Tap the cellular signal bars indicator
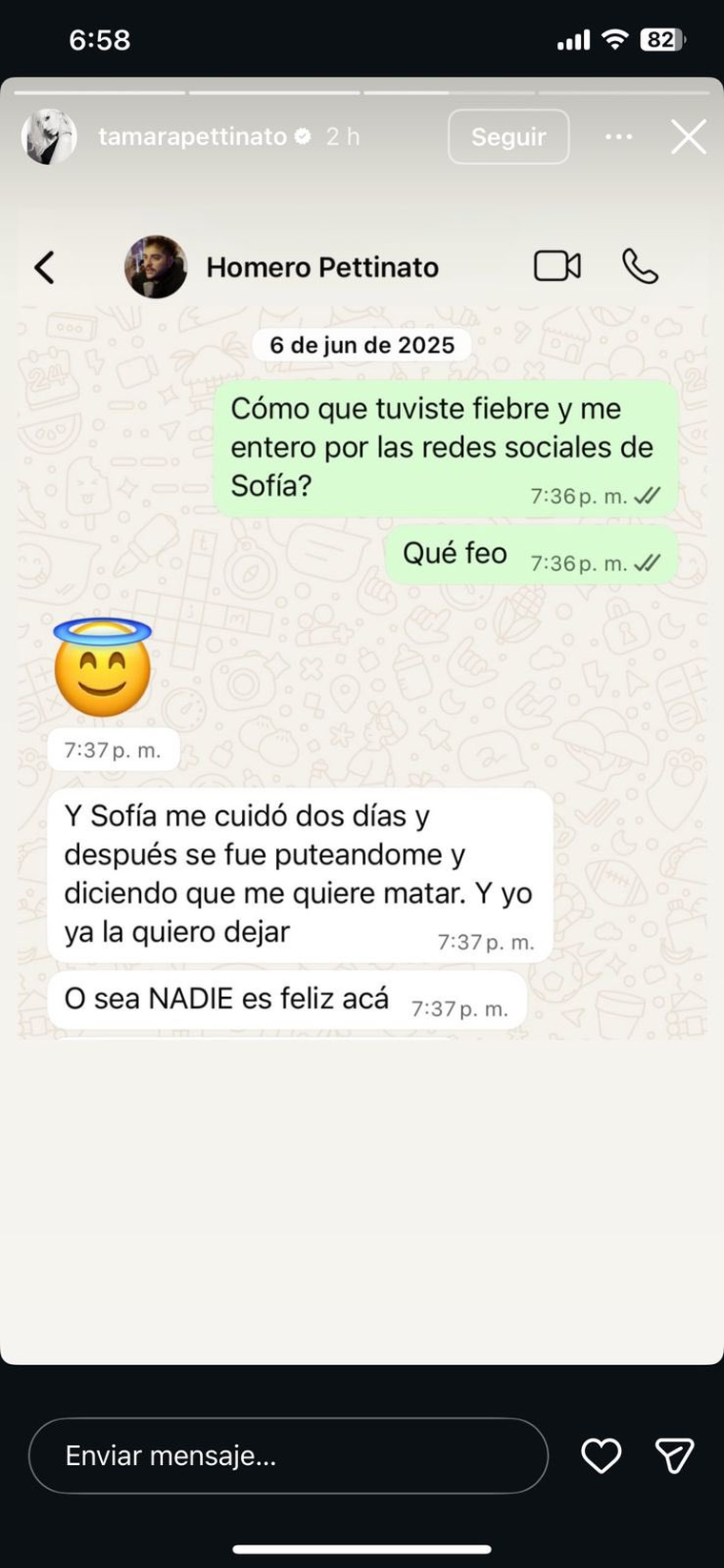 [x=573, y=39]
